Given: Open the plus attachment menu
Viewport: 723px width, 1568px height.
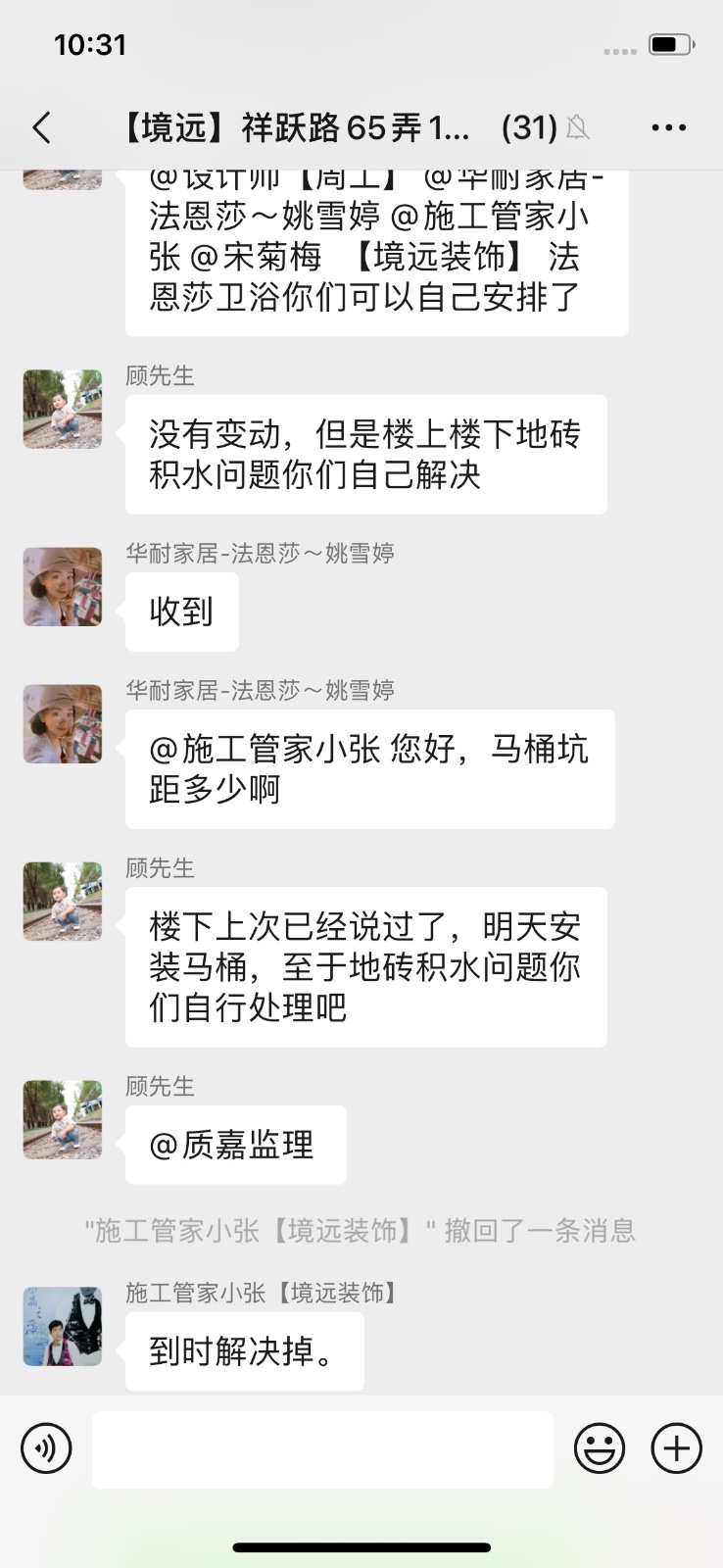Looking at the screenshot, I should pos(676,1448).
